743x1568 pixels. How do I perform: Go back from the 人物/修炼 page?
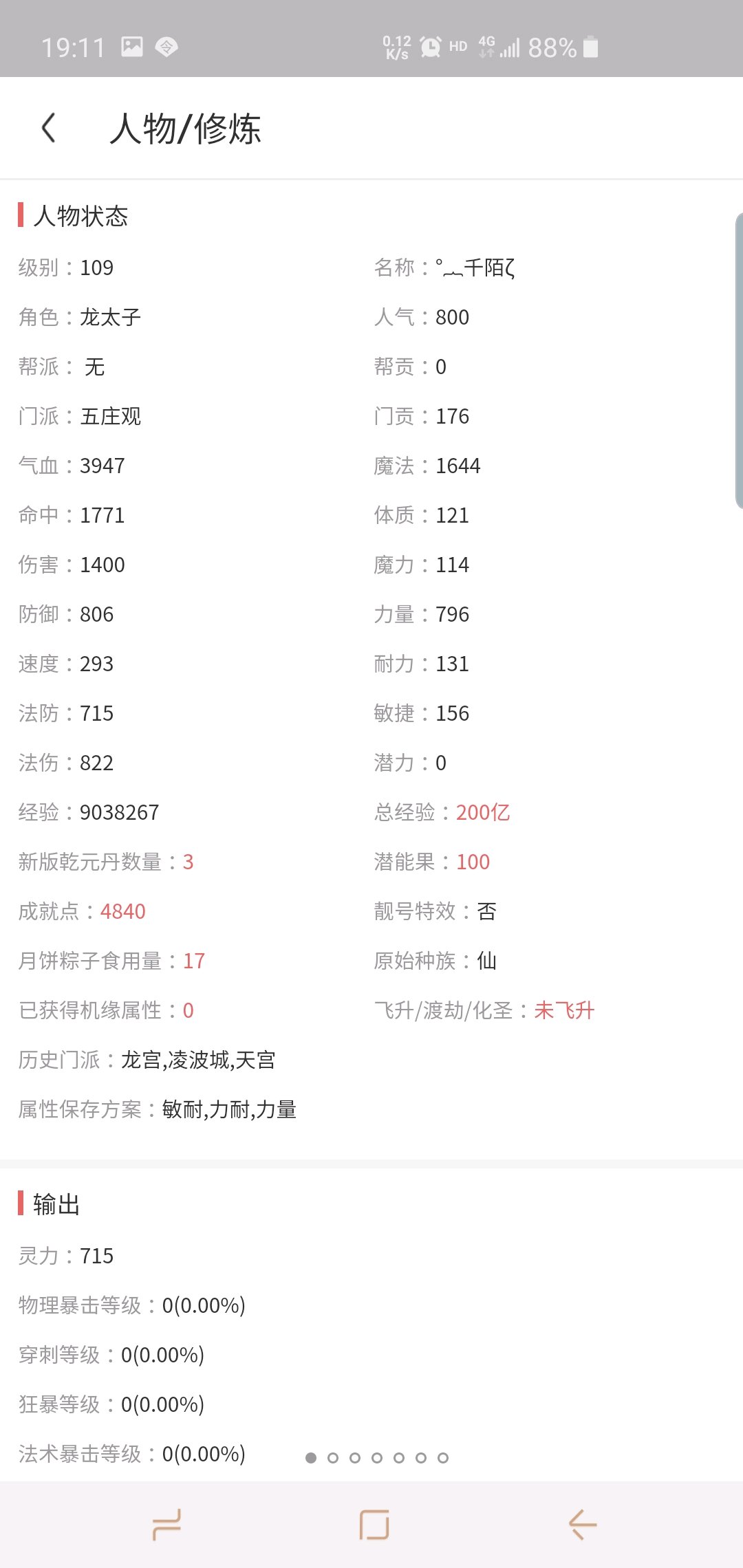[x=48, y=128]
